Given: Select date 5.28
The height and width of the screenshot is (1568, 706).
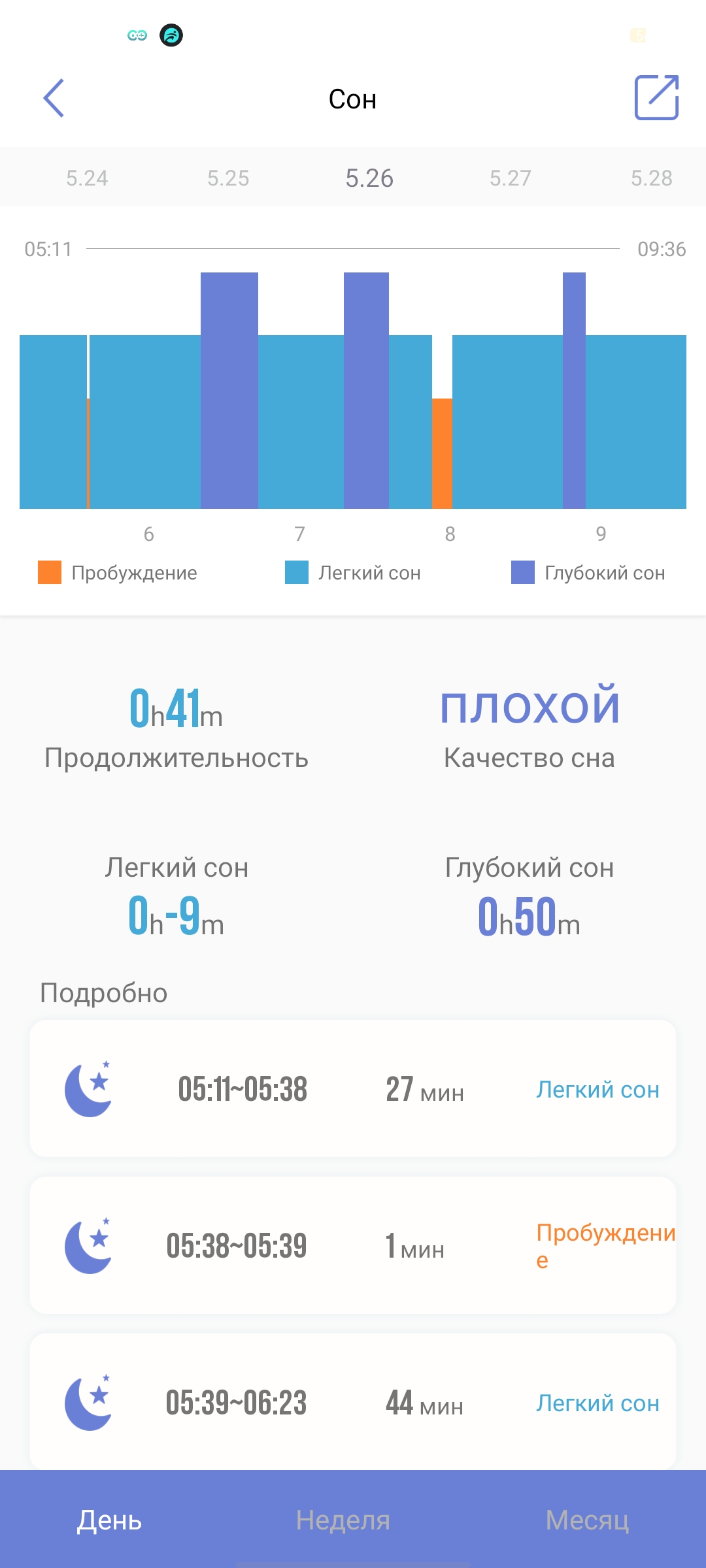Looking at the screenshot, I should pos(651,178).
